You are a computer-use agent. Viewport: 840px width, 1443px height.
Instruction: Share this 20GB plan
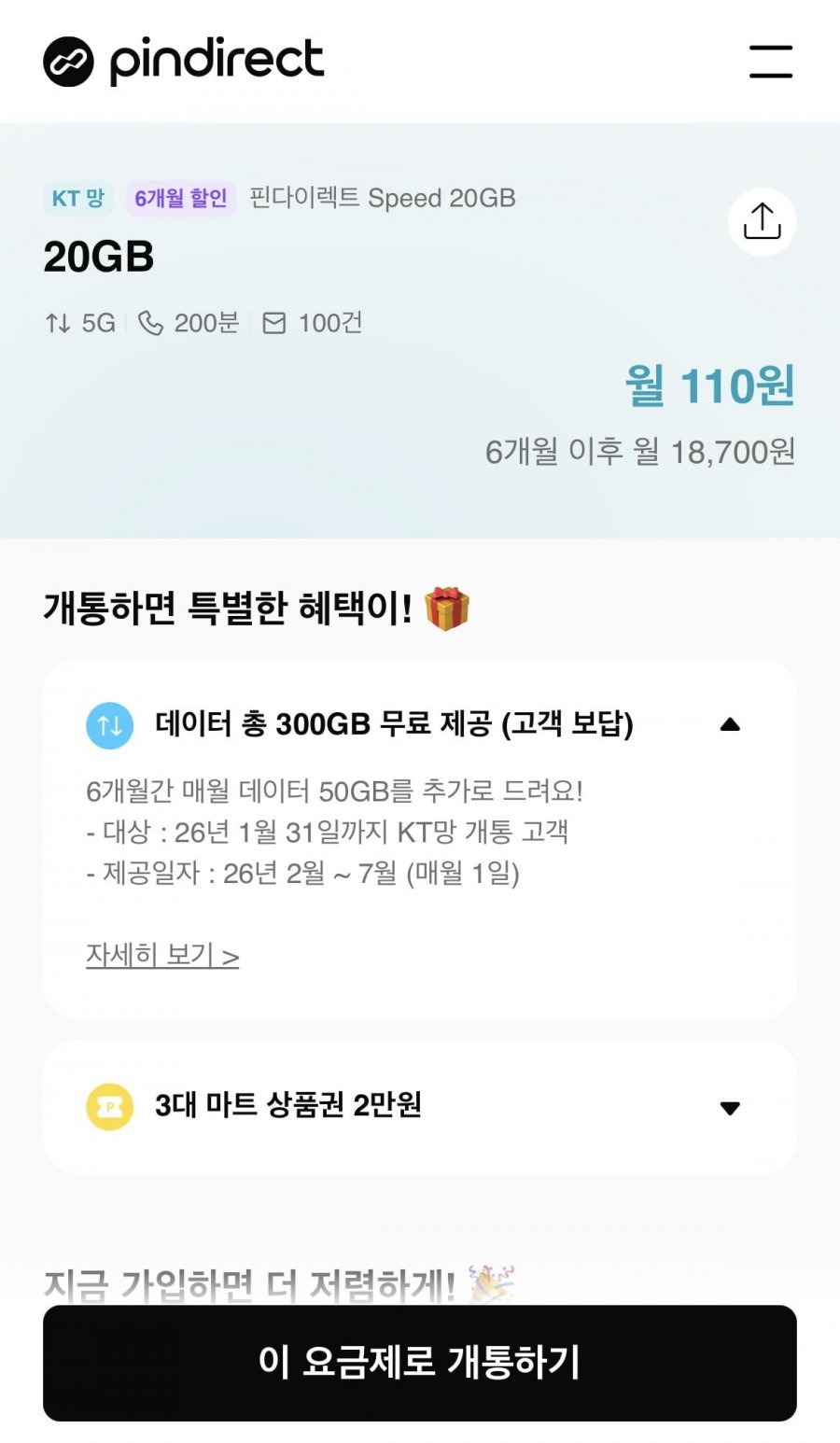pos(762,222)
